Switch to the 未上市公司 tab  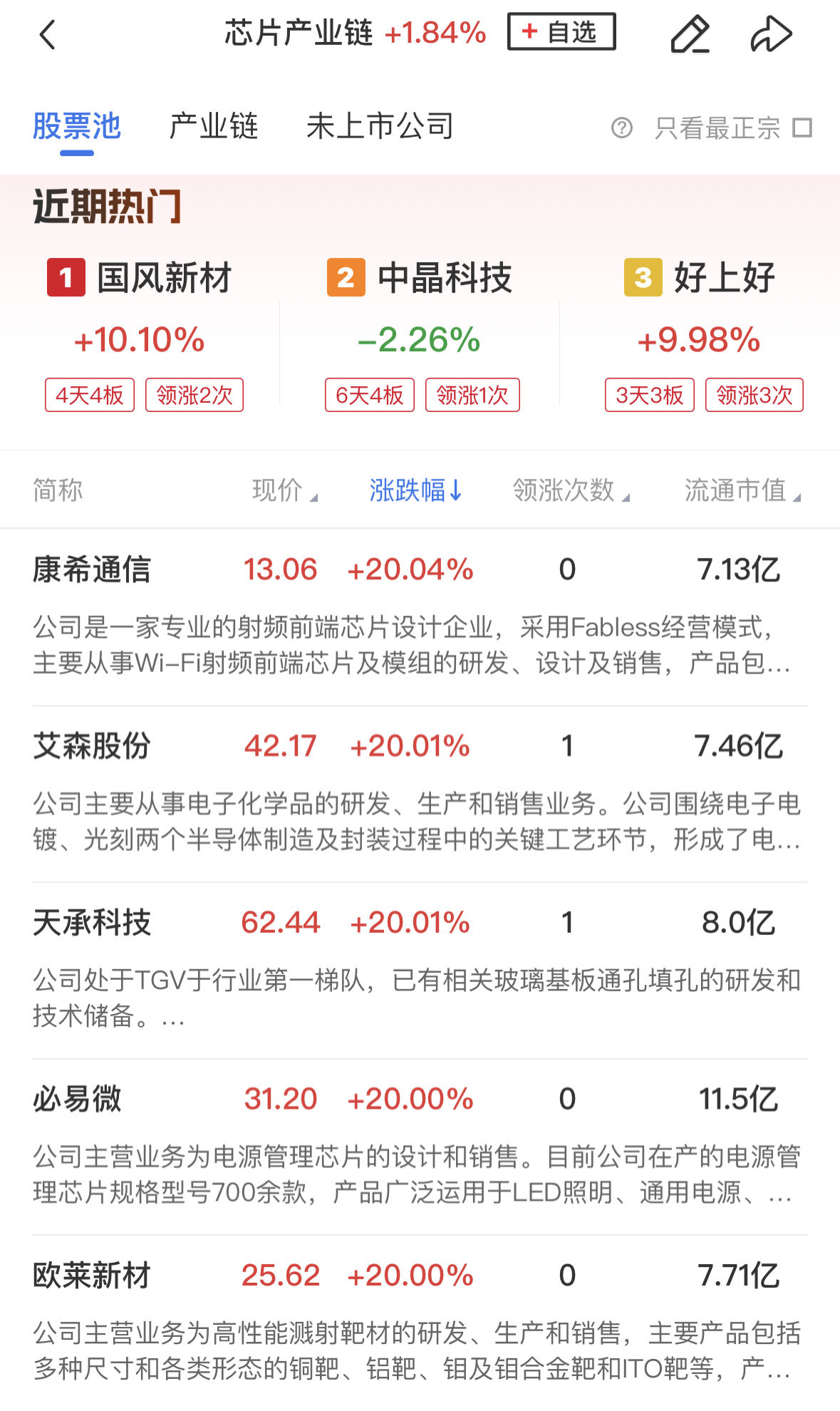tap(380, 127)
